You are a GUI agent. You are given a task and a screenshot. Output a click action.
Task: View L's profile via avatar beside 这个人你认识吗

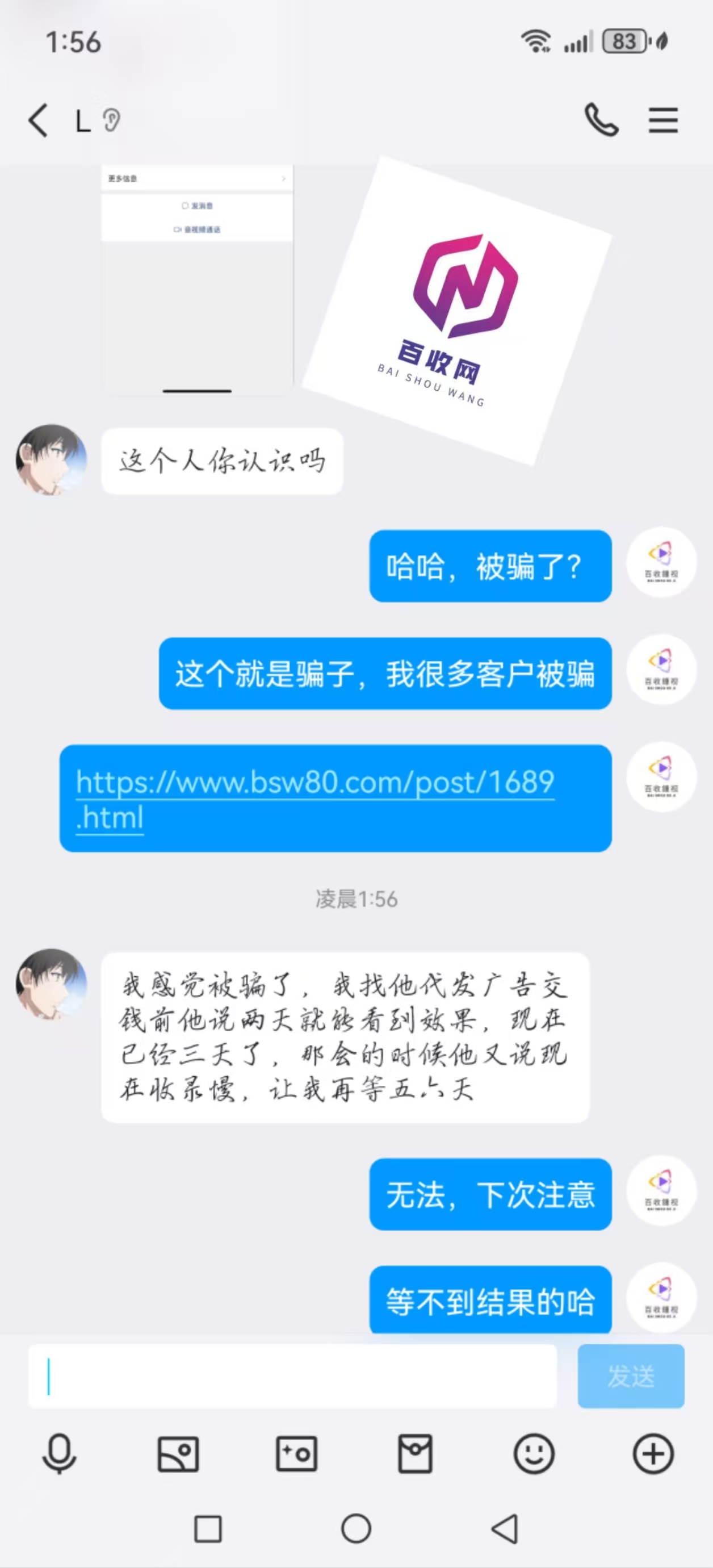(51, 459)
